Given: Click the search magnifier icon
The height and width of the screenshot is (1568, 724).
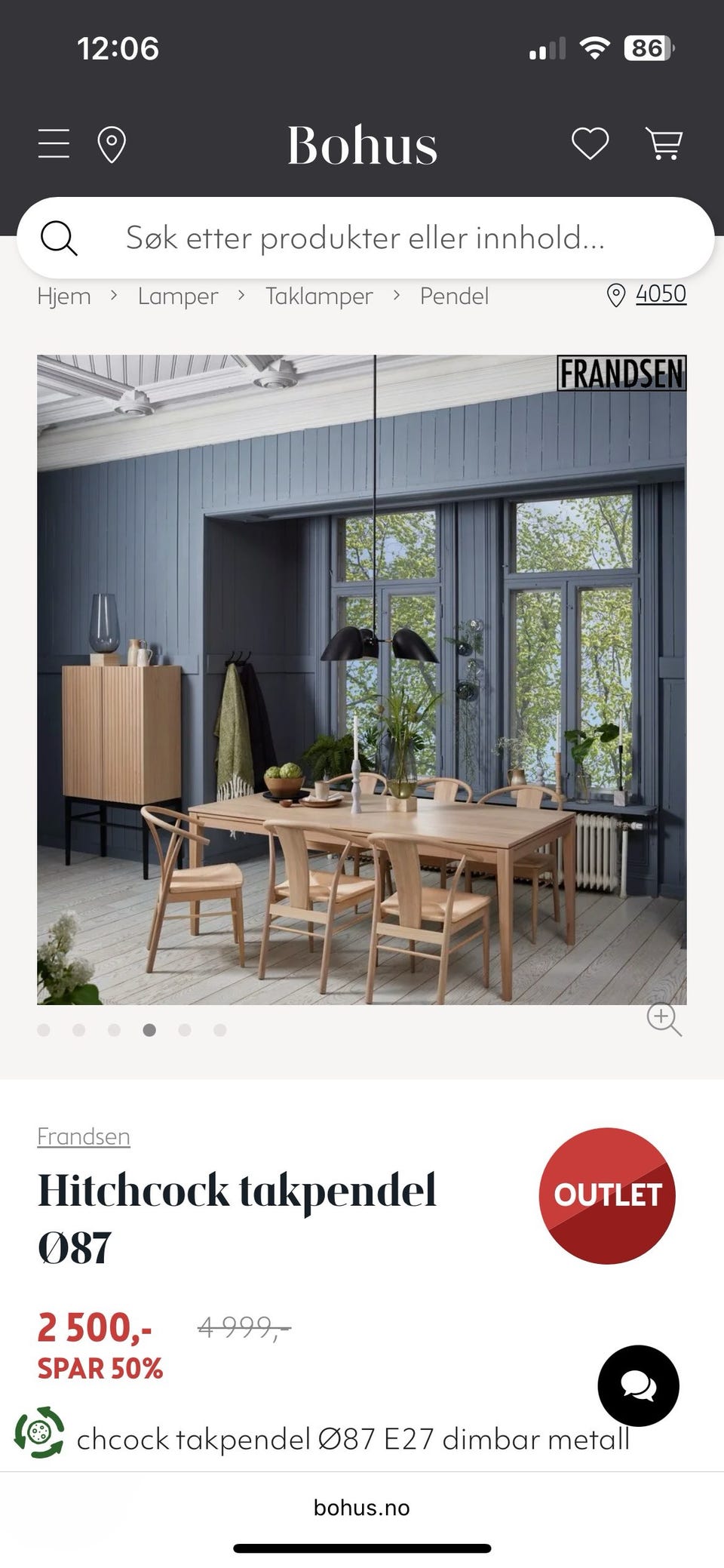Looking at the screenshot, I should point(60,238).
